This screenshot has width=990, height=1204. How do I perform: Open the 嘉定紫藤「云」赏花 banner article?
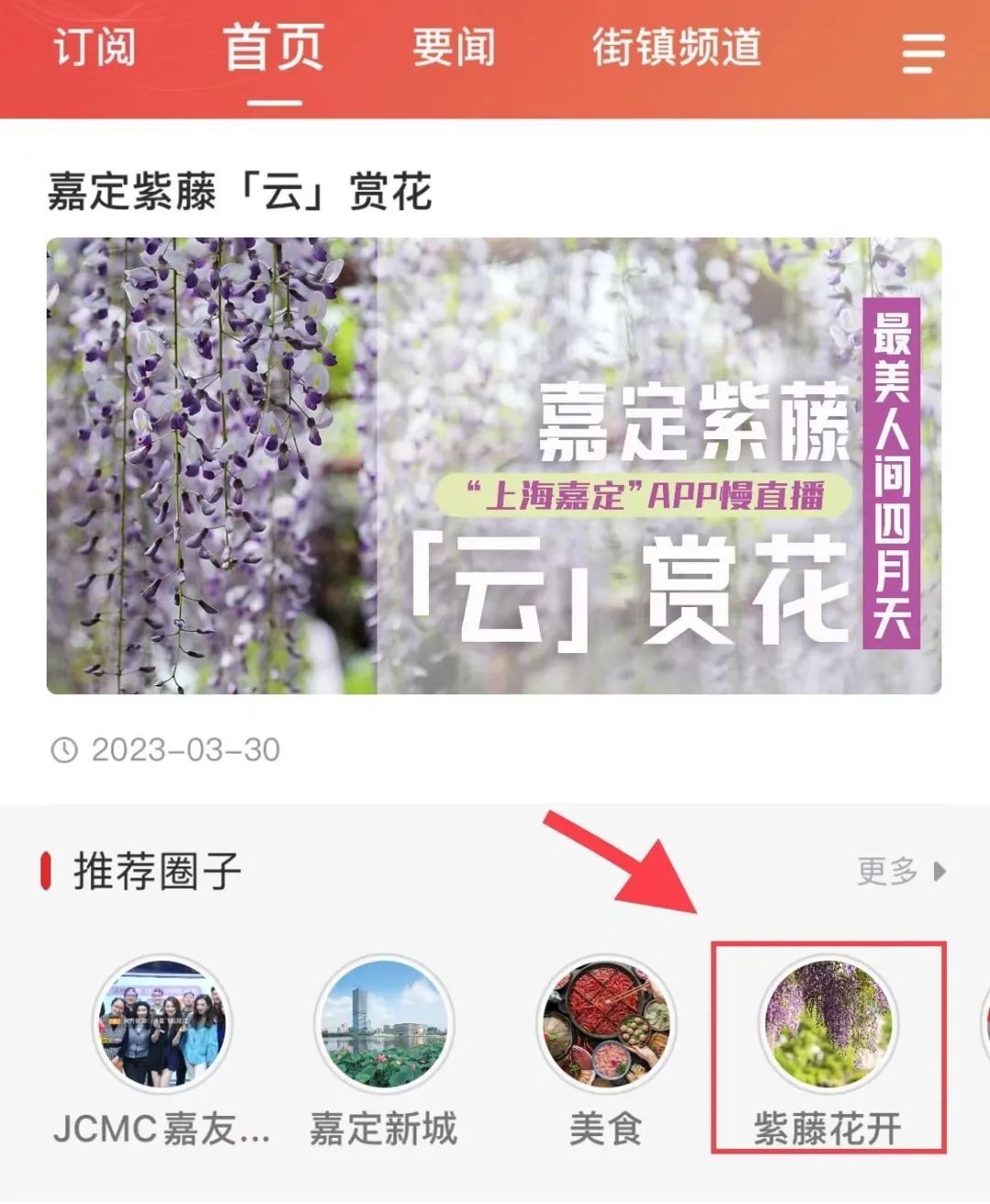coord(494,465)
